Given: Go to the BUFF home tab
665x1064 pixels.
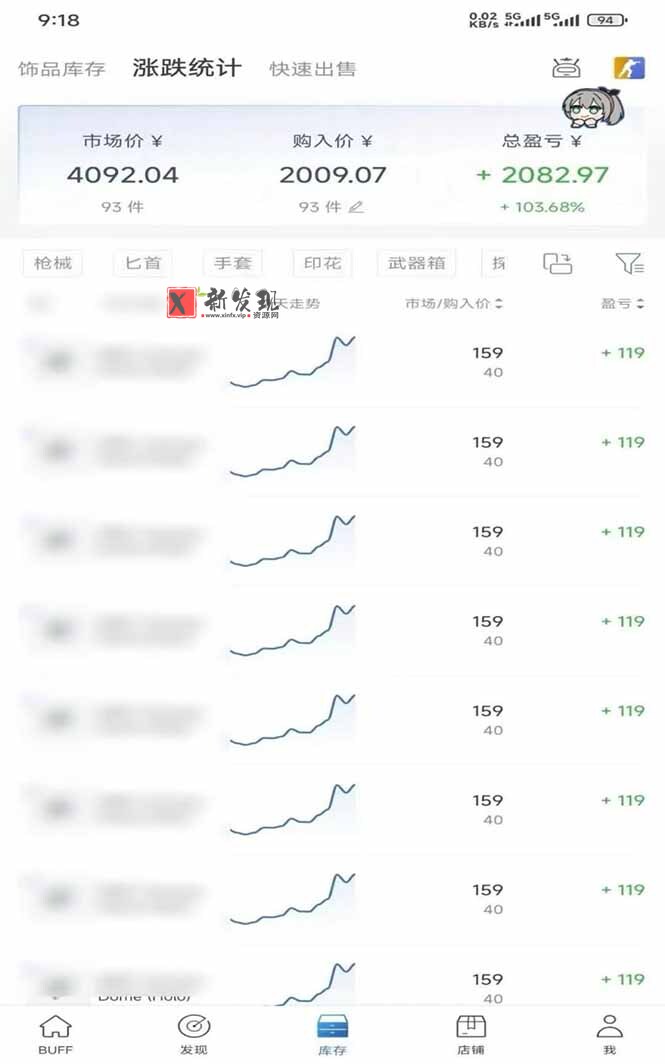Looking at the screenshot, I should click(55, 1035).
